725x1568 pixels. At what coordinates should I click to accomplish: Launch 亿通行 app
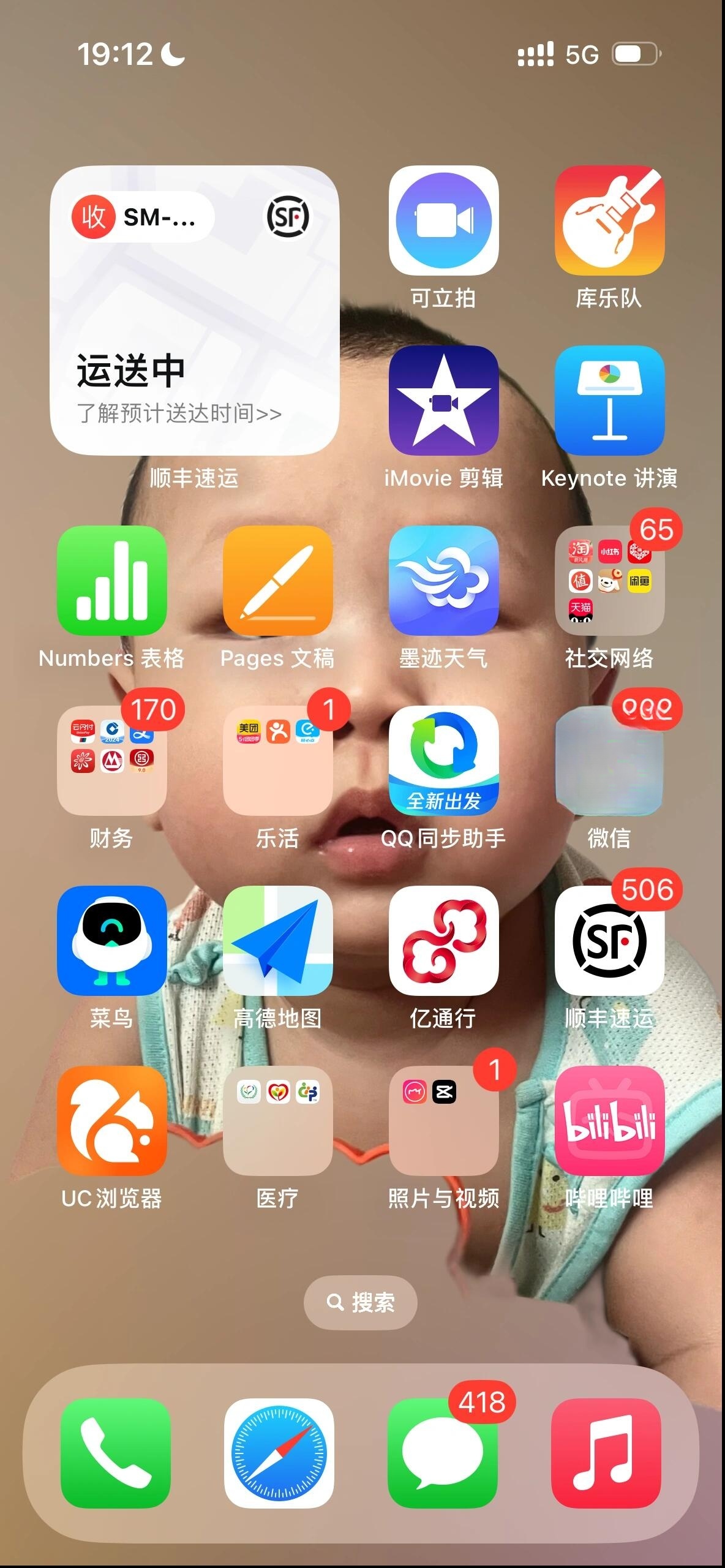click(x=443, y=941)
